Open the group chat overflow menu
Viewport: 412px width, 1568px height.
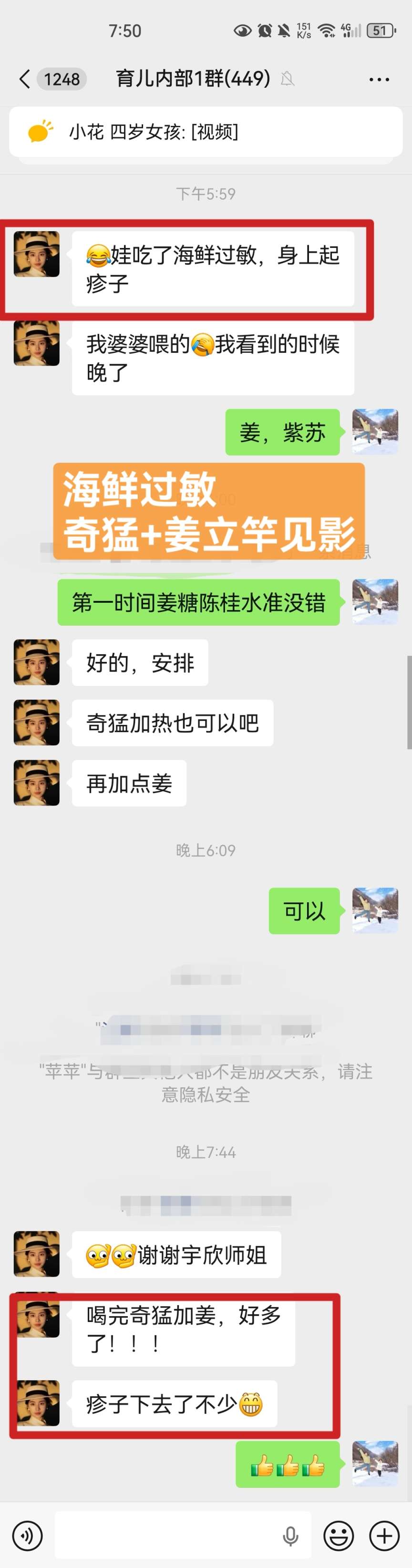(379, 79)
